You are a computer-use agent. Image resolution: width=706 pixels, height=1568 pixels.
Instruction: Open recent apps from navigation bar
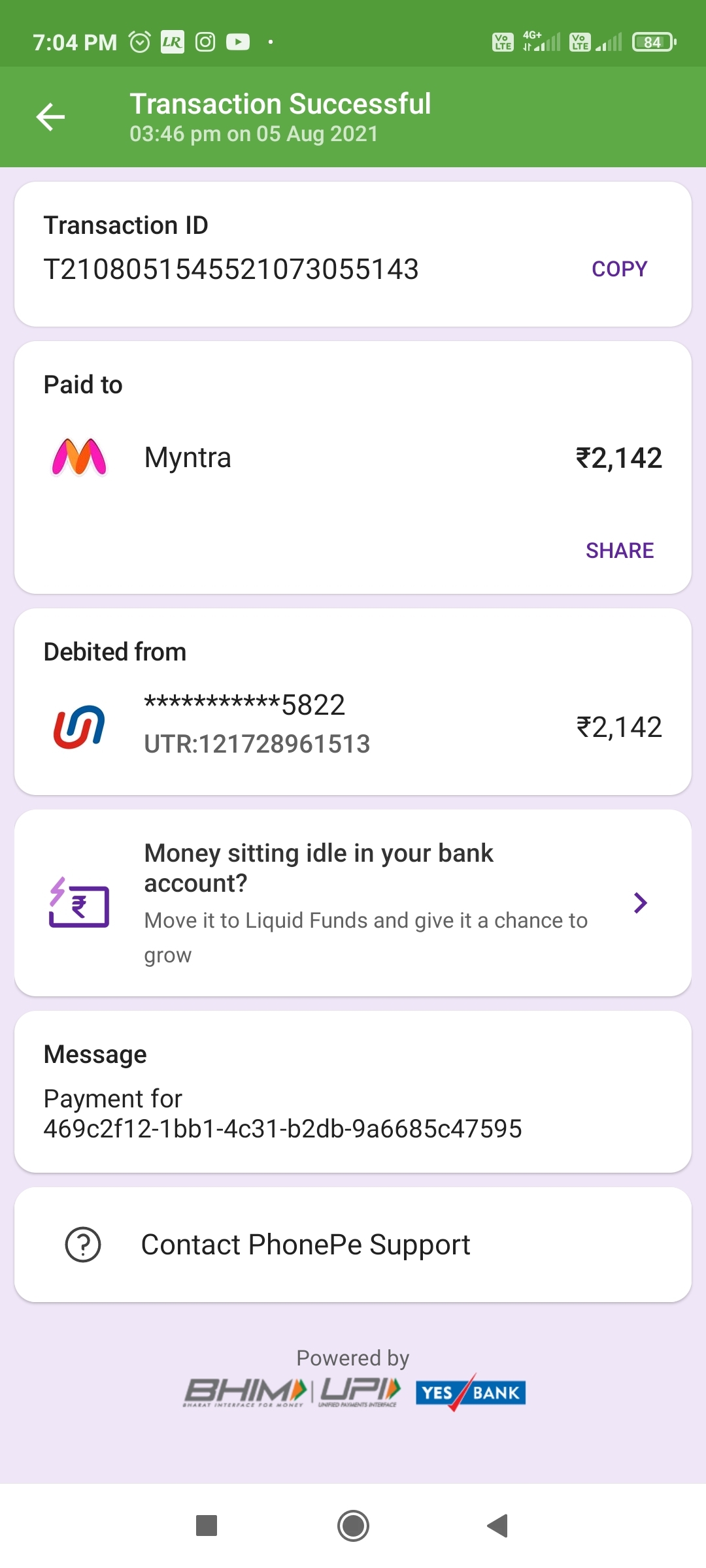[207, 1526]
